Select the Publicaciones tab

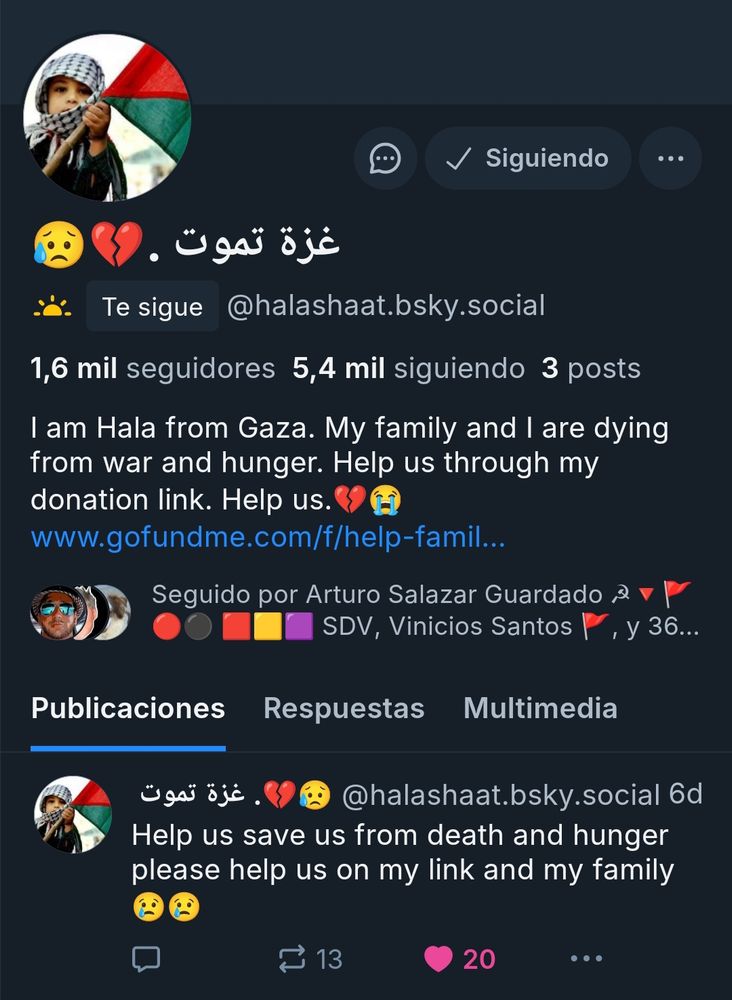(x=128, y=708)
